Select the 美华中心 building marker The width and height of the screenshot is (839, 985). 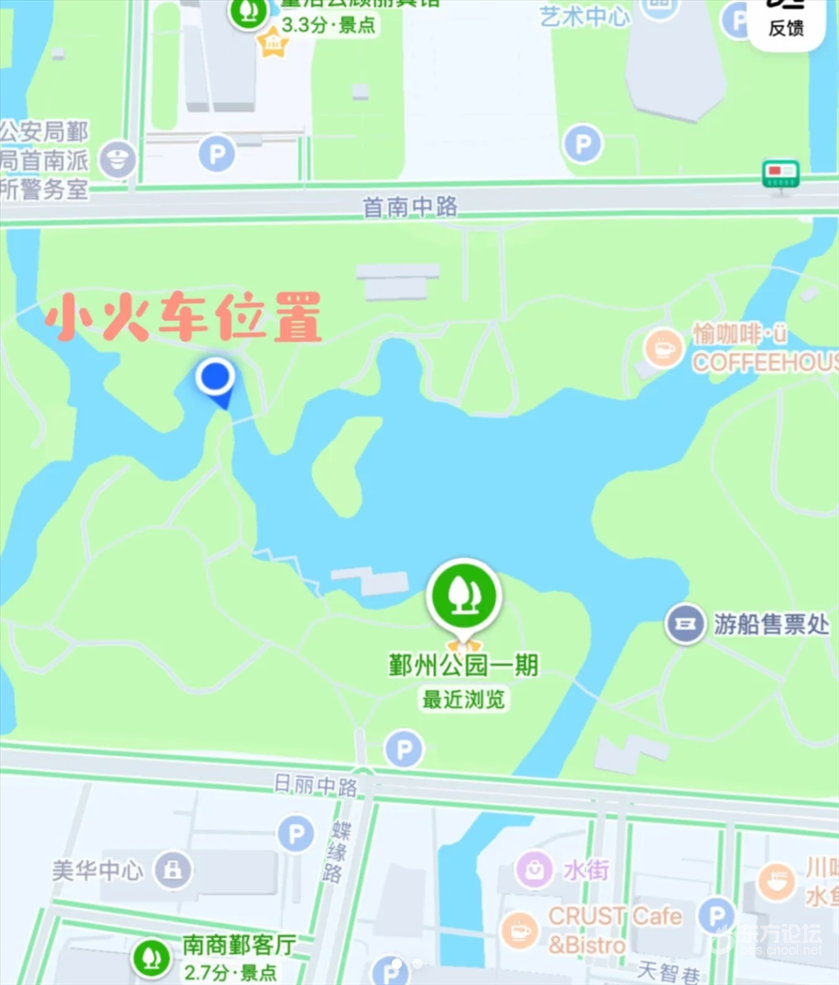pyautogui.click(x=173, y=869)
